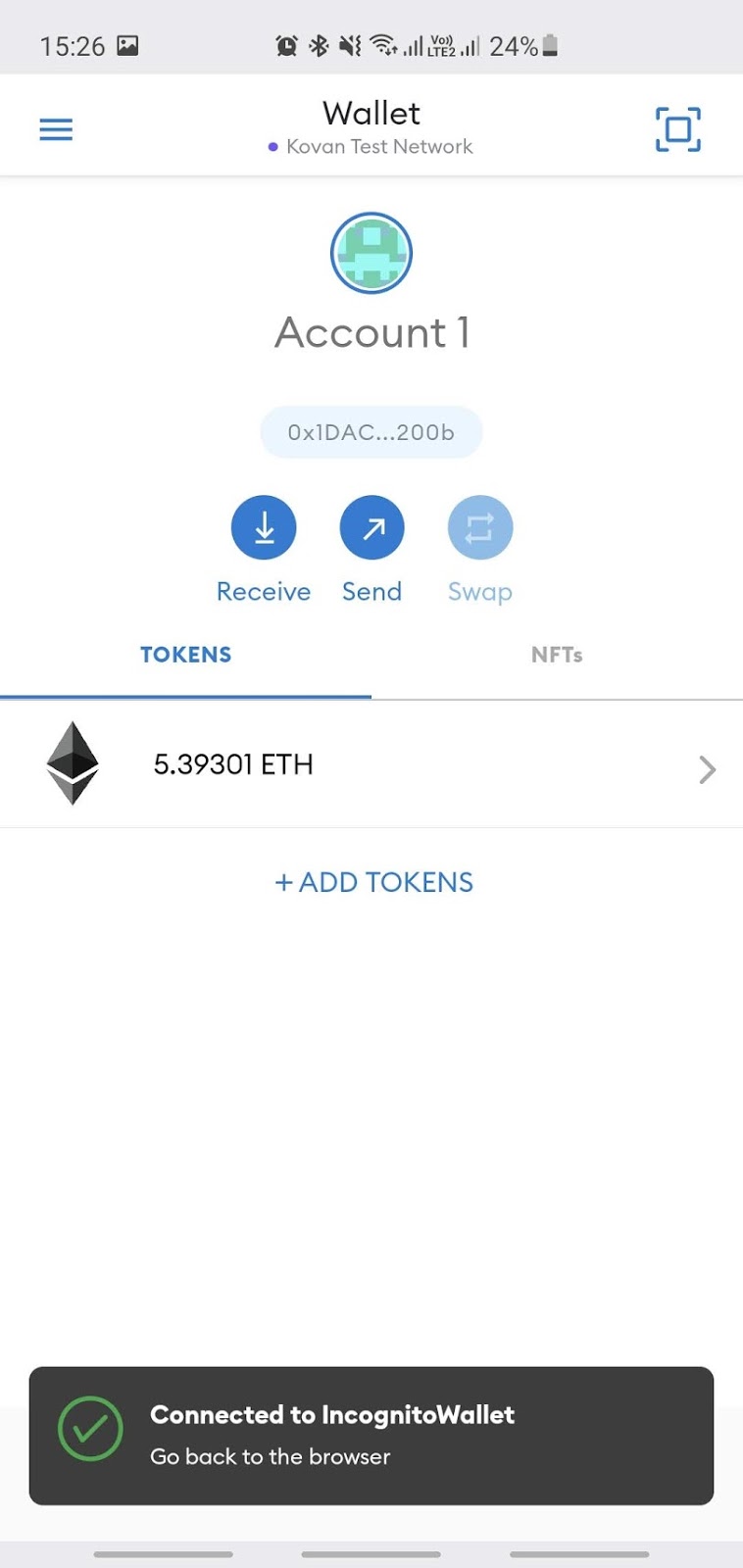Tap the Swap button

tap(480, 549)
